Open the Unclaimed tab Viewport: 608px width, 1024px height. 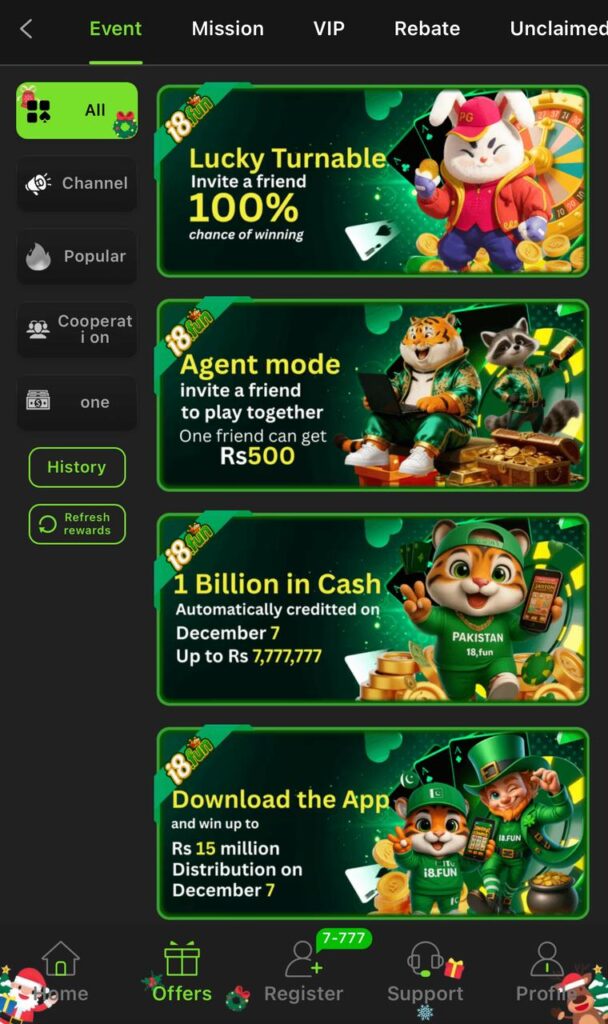click(x=557, y=29)
